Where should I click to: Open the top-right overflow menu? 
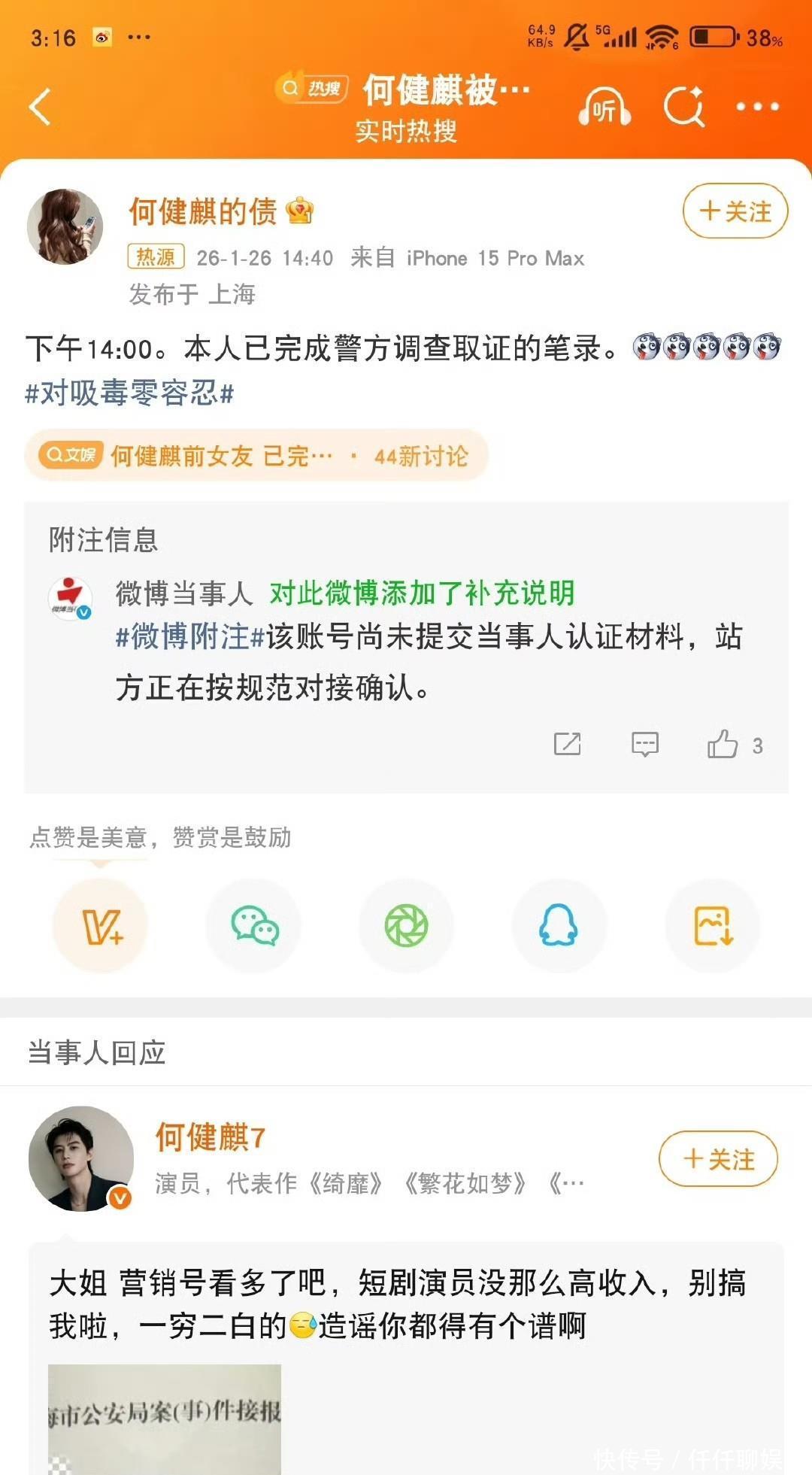coord(757,107)
